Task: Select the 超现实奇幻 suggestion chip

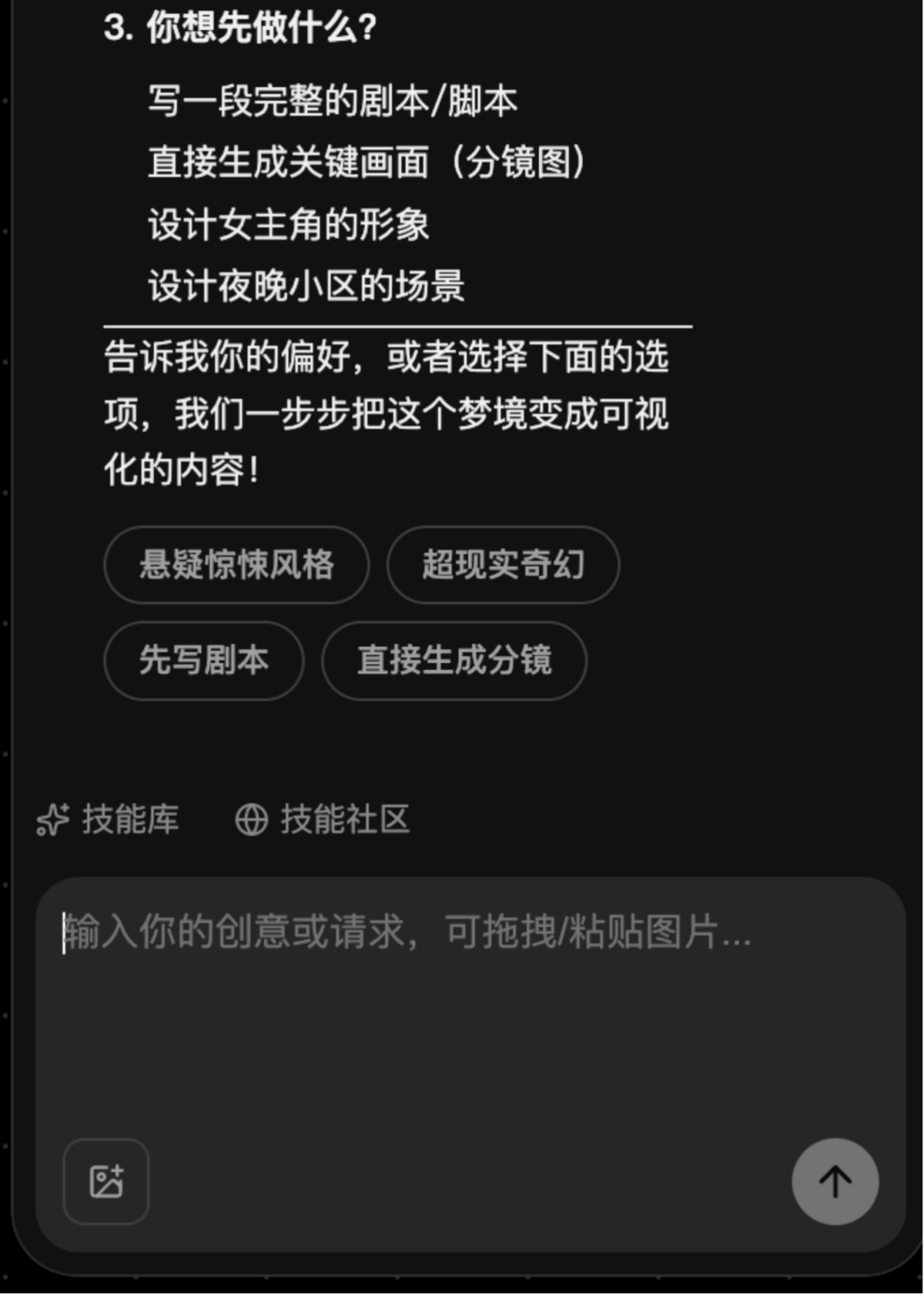Action: click(502, 565)
